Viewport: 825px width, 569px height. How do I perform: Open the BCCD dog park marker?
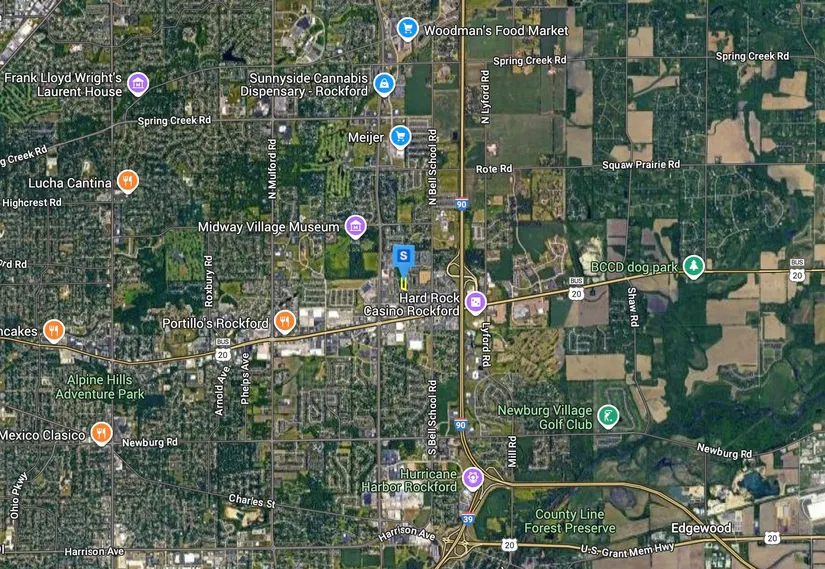click(693, 266)
